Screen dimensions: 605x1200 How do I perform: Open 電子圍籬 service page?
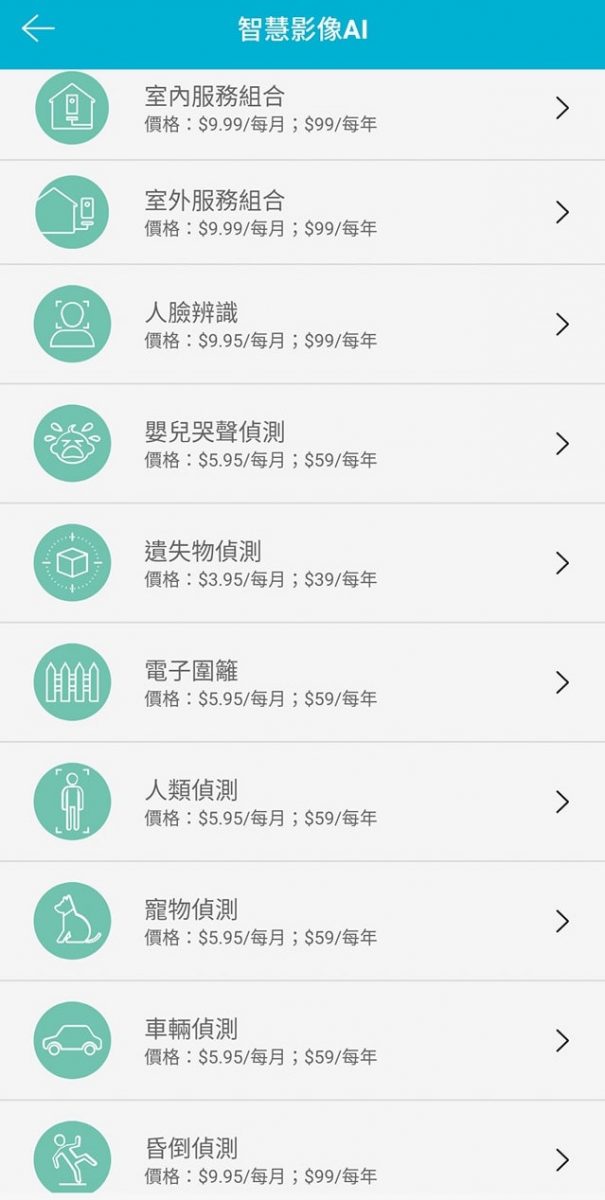point(302,682)
